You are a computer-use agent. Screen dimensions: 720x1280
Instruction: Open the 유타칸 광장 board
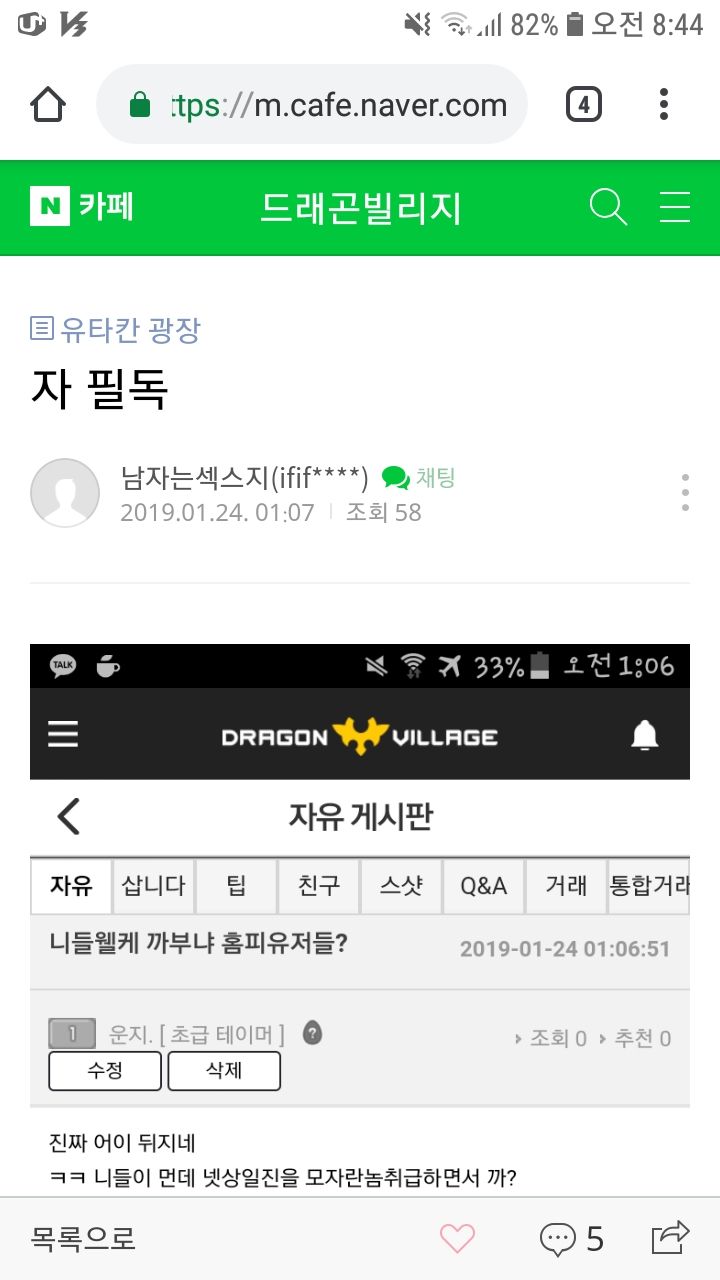117,329
